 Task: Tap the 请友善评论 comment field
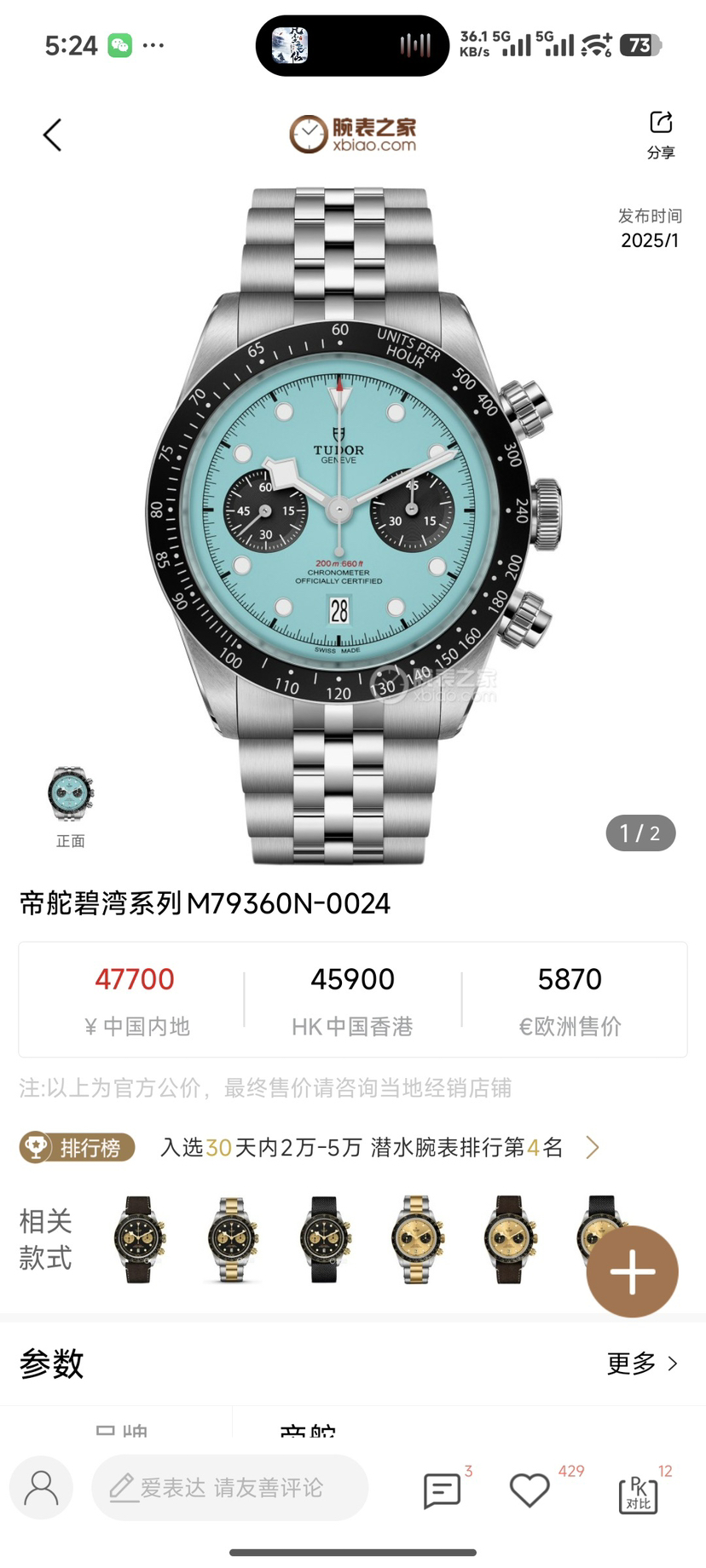230,1488
